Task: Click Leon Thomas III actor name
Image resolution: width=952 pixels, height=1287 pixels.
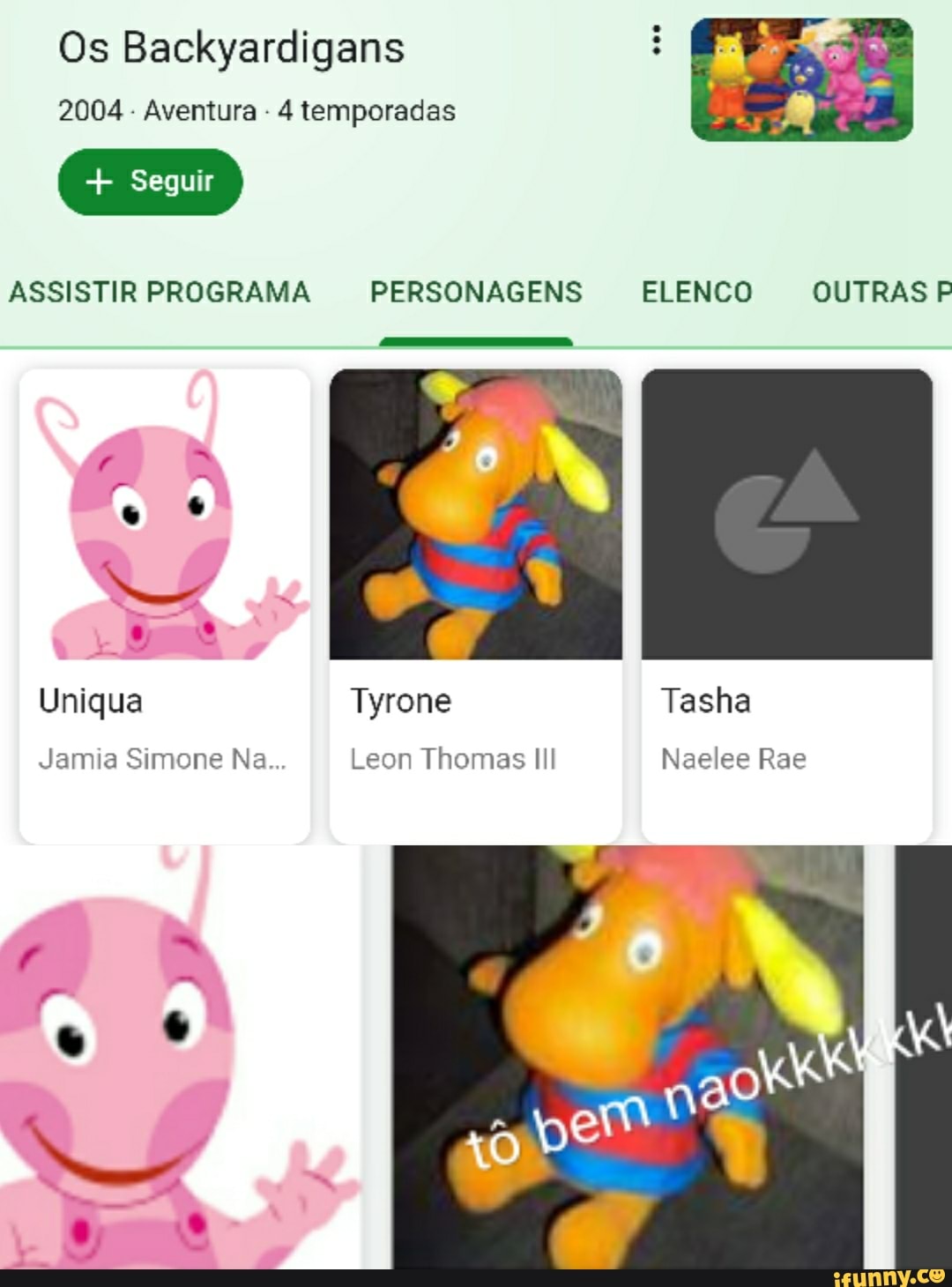Action: tap(452, 759)
